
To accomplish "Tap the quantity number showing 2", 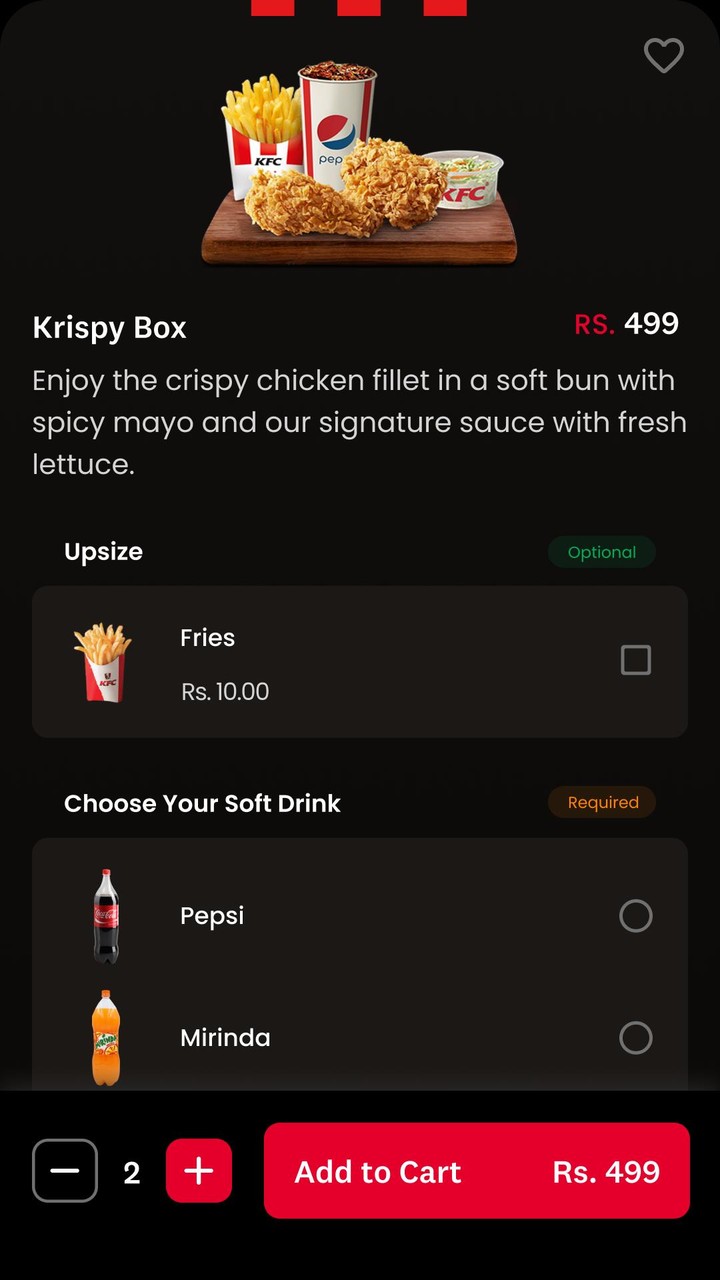I will (x=131, y=1171).
